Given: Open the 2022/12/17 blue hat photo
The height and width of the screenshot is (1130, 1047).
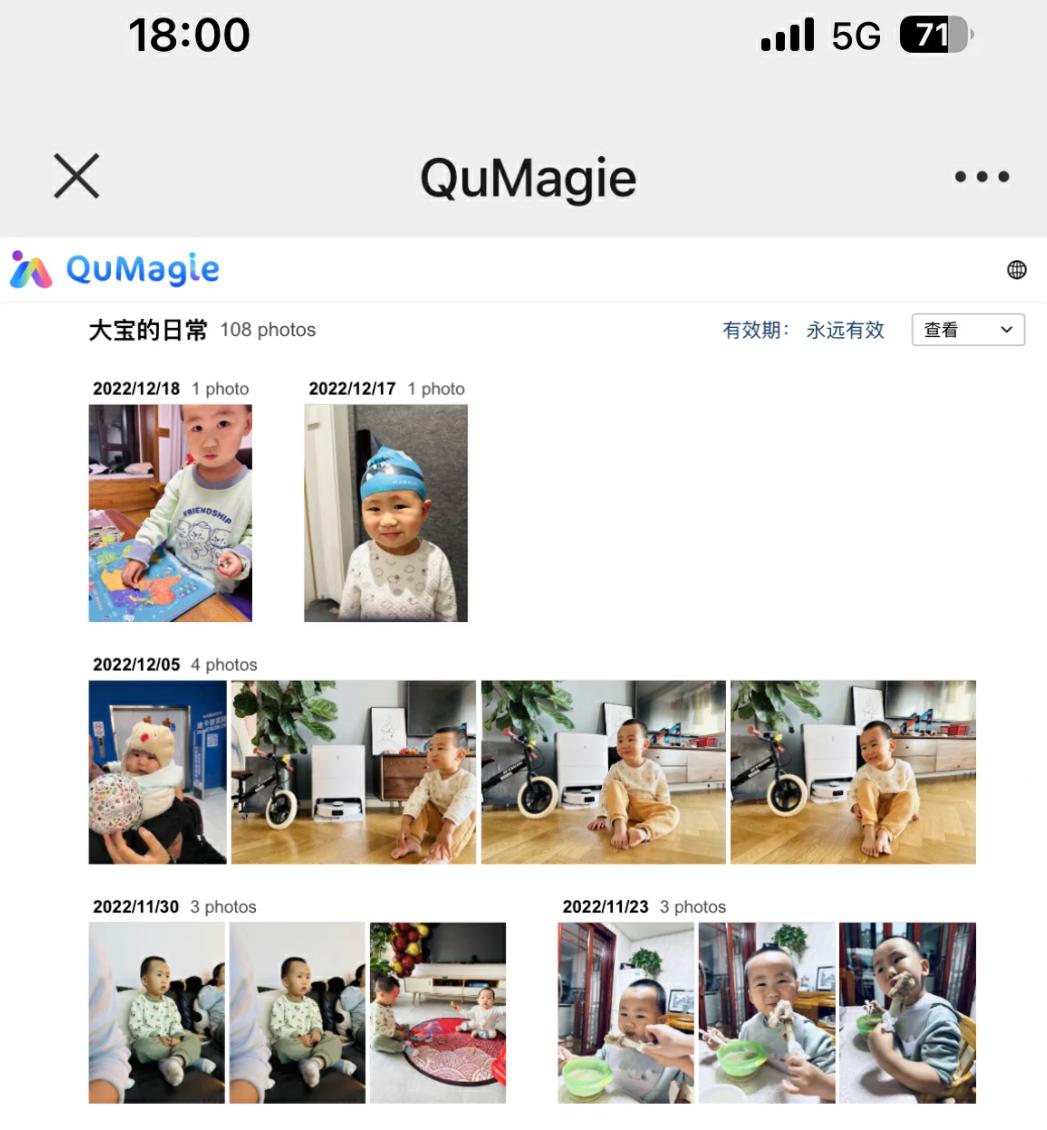Looking at the screenshot, I should pyautogui.click(x=385, y=513).
